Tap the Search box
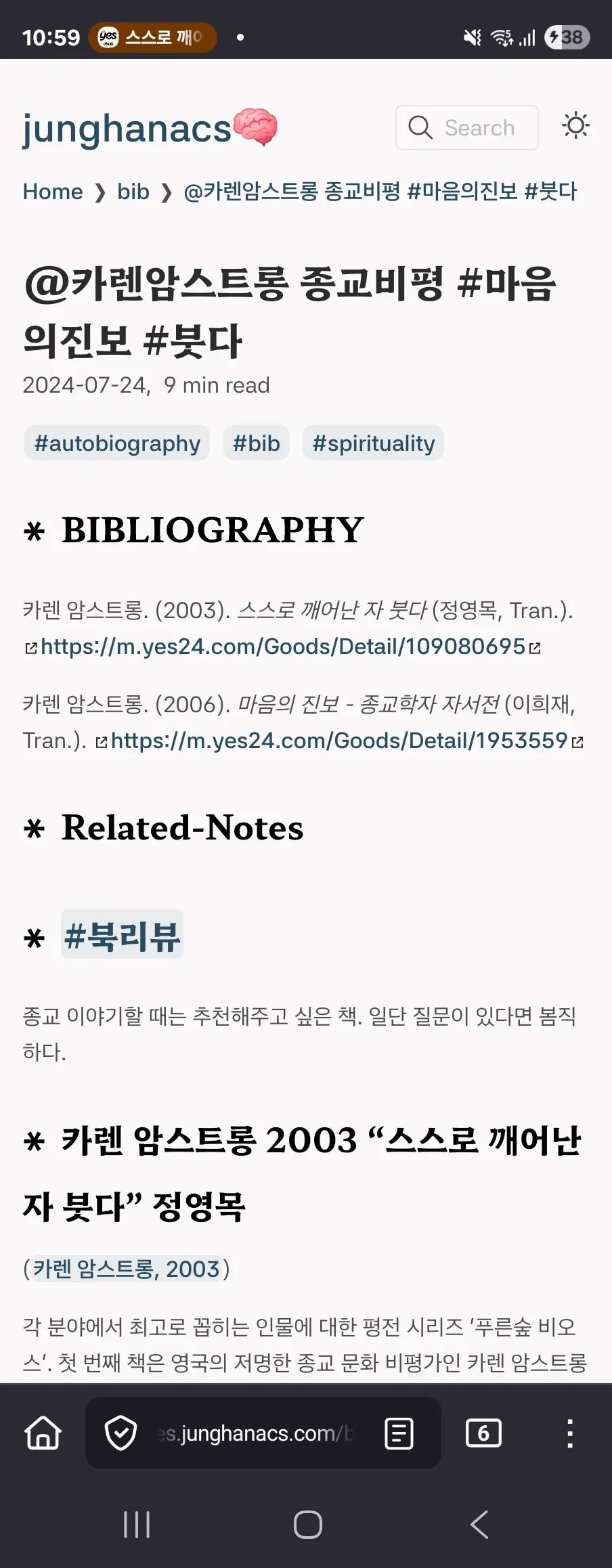Image resolution: width=612 pixels, height=1568 pixels. click(467, 127)
